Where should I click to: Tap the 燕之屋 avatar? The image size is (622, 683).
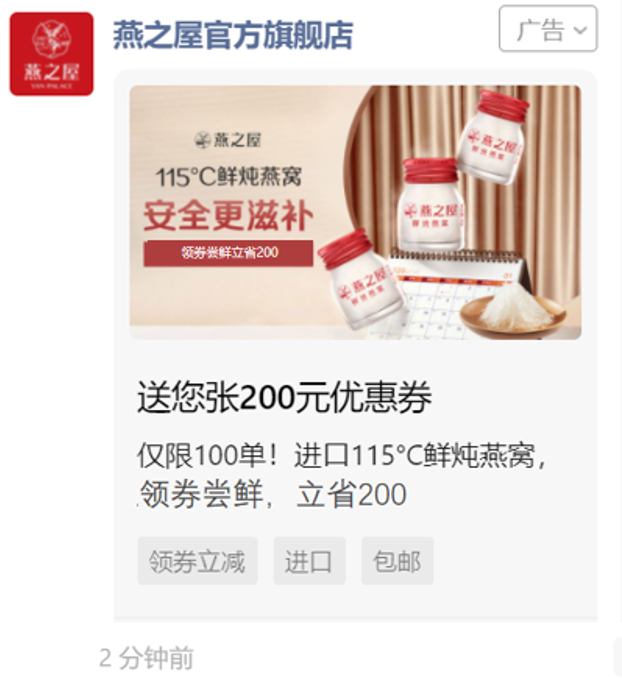tap(52, 55)
